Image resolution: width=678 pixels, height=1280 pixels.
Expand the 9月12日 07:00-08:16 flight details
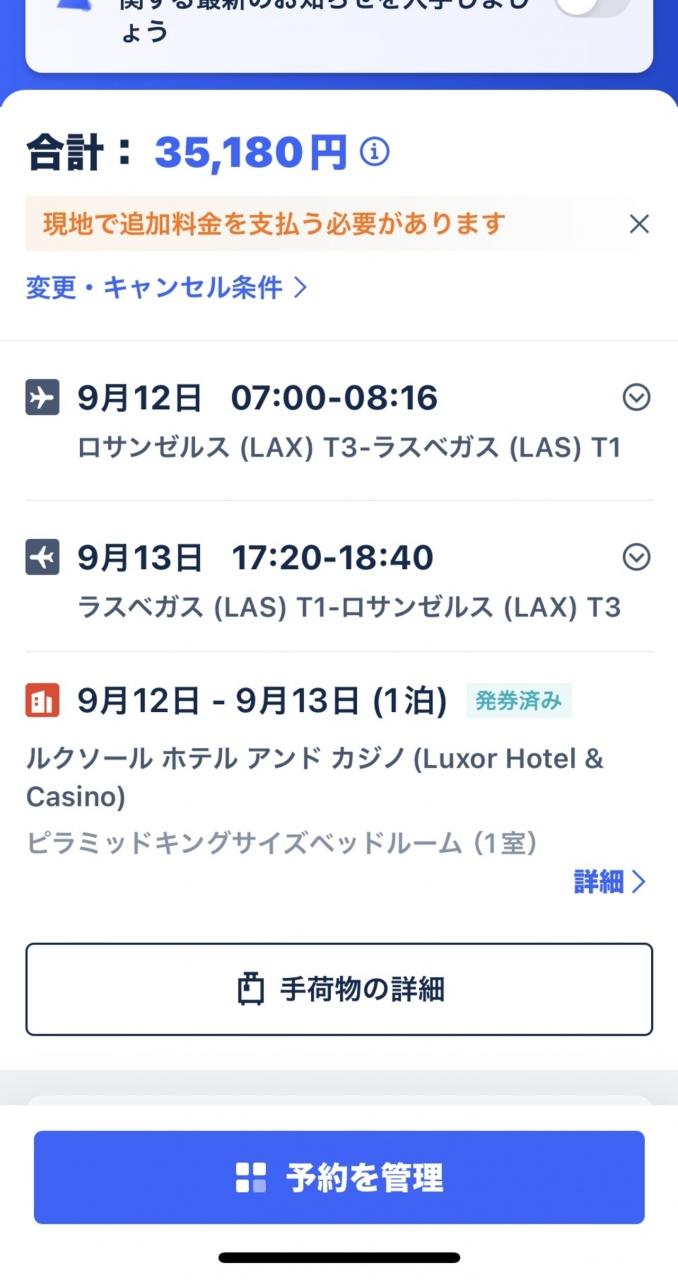point(636,398)
